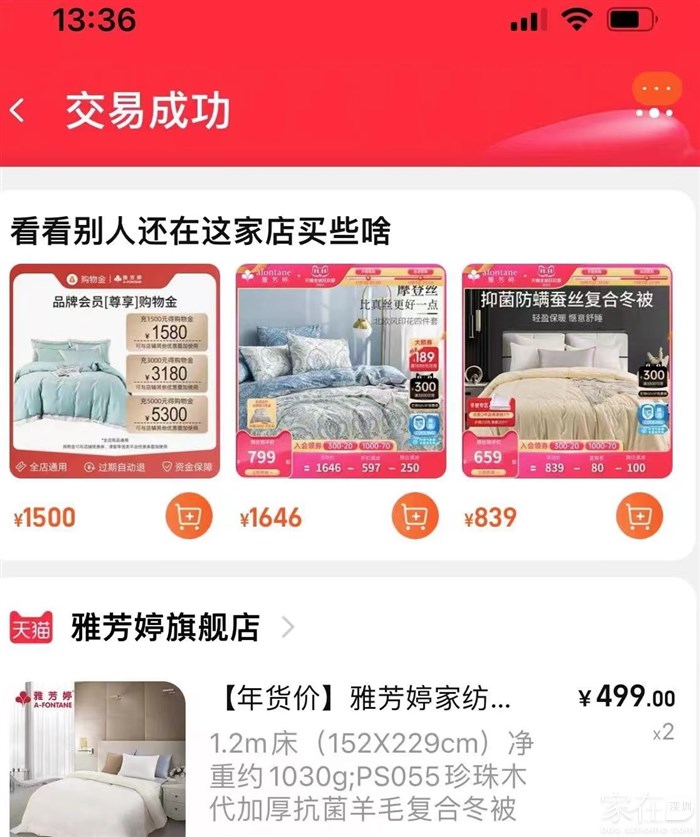Open the 摩登丝 bedding set priced ¥1646
This screenshot has height=837, width=700.
(341, 370)
